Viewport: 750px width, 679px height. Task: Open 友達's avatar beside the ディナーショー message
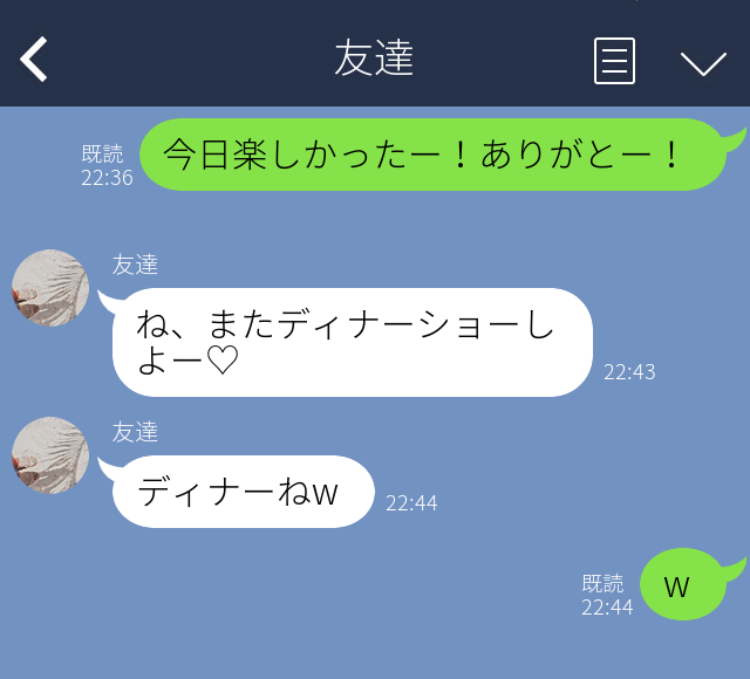[49, 288]
